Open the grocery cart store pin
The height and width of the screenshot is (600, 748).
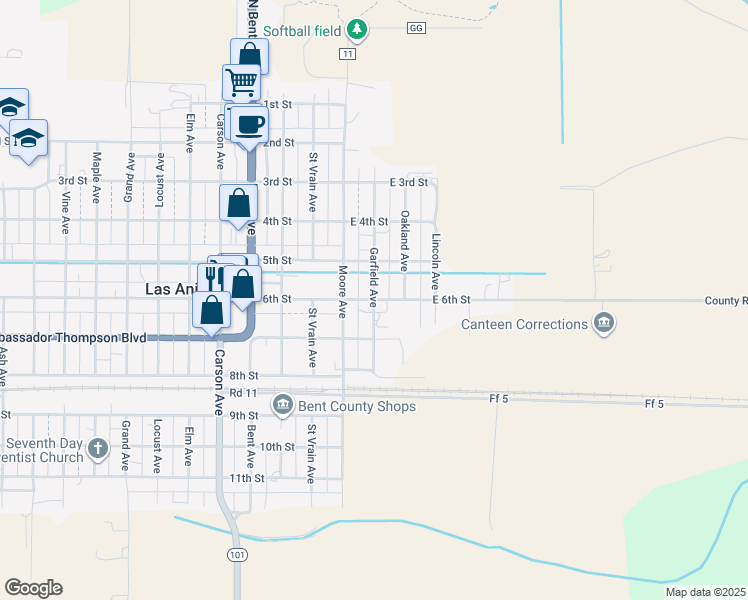(x=243, y=82)
